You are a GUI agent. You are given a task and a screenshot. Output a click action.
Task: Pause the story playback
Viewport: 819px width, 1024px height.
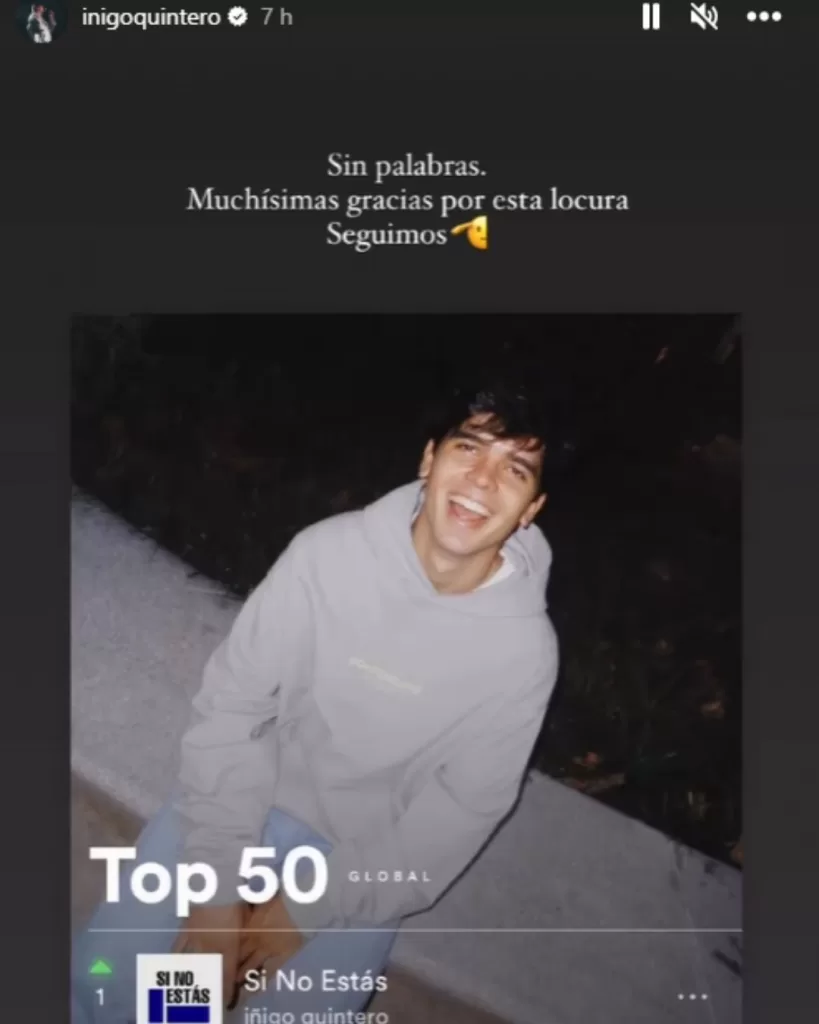(x=651, y=17)
